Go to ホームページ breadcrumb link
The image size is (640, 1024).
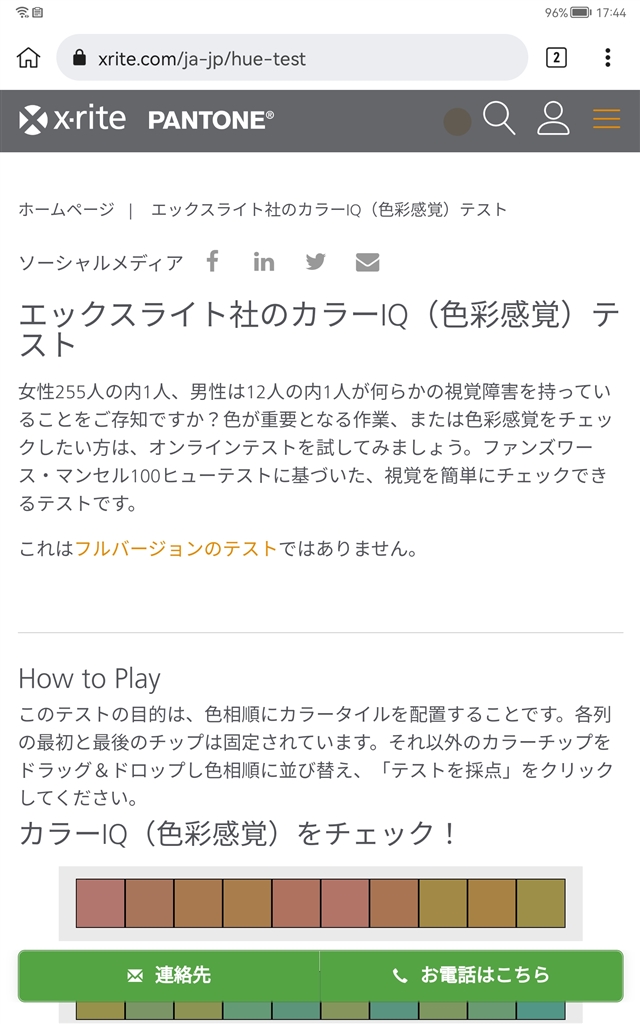pos(66,209)
